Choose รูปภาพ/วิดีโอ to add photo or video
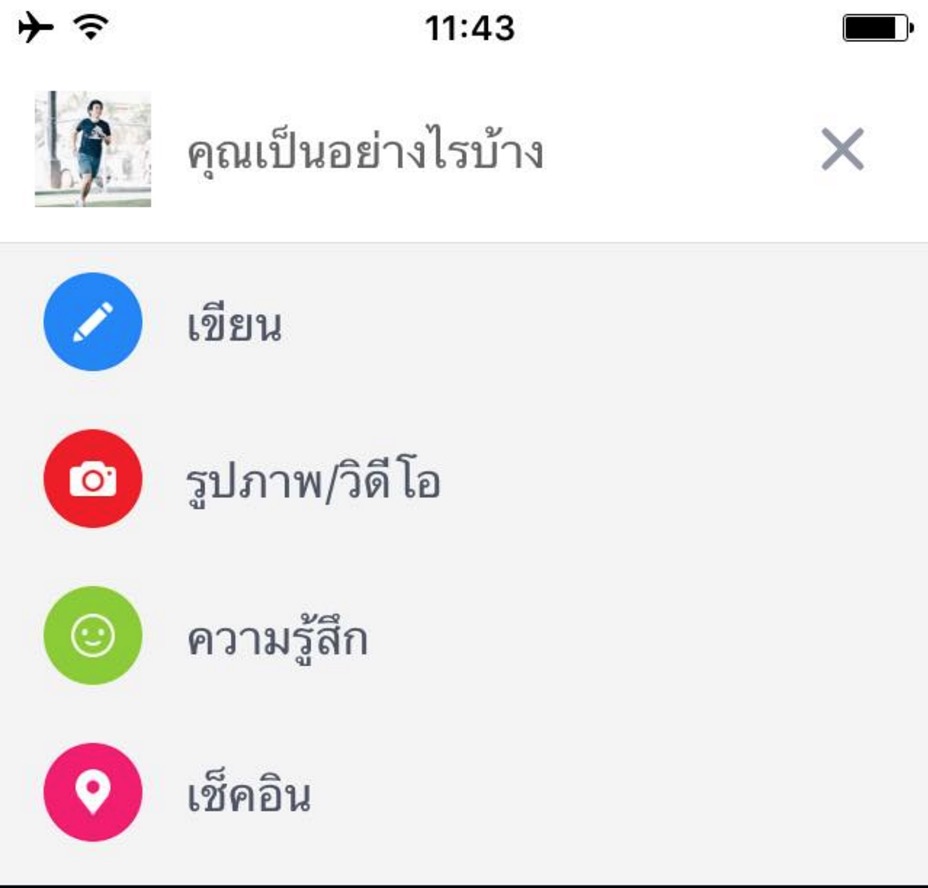928x888 pixels. pos(312,481)
